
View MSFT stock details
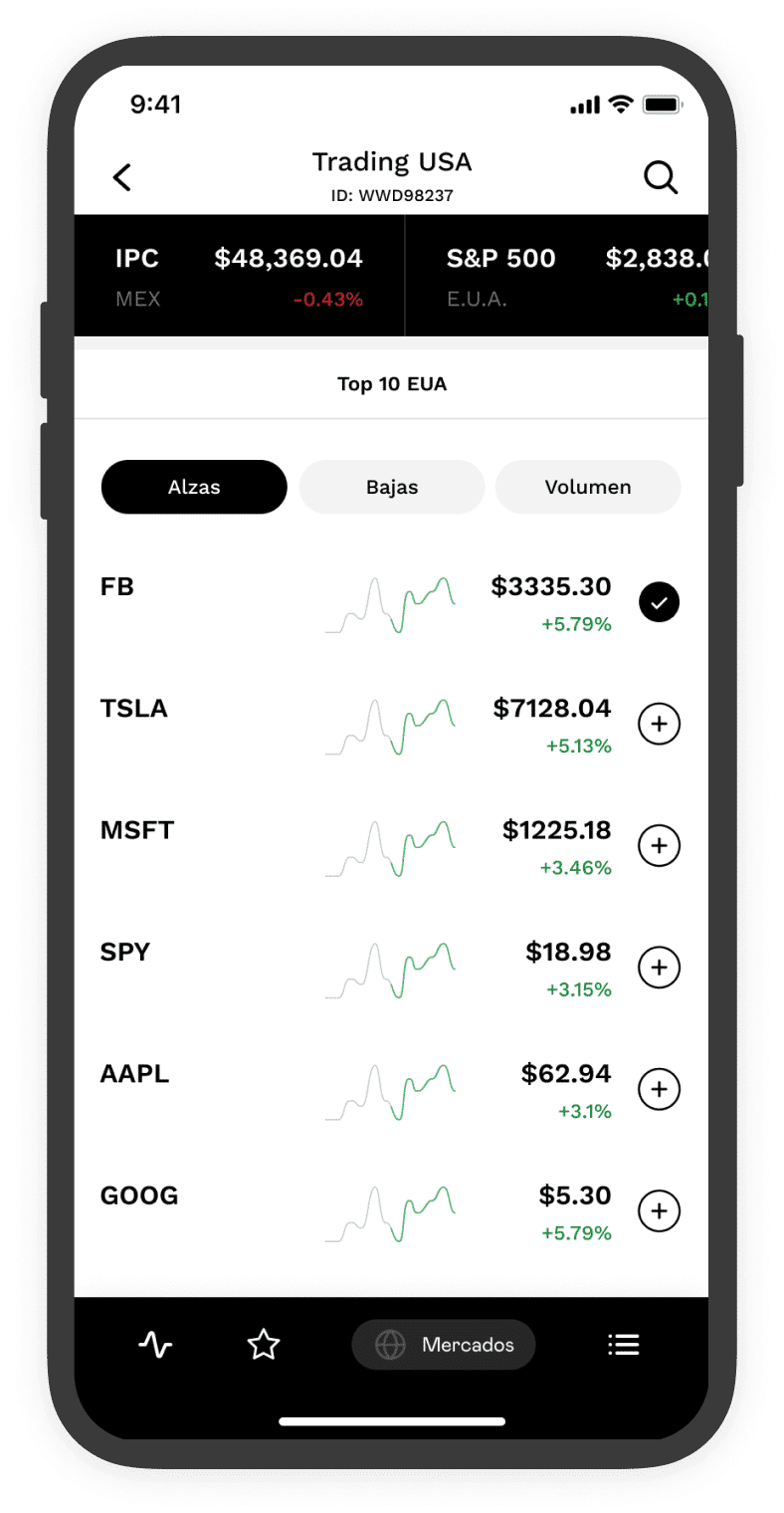click(x=137, y=830)
